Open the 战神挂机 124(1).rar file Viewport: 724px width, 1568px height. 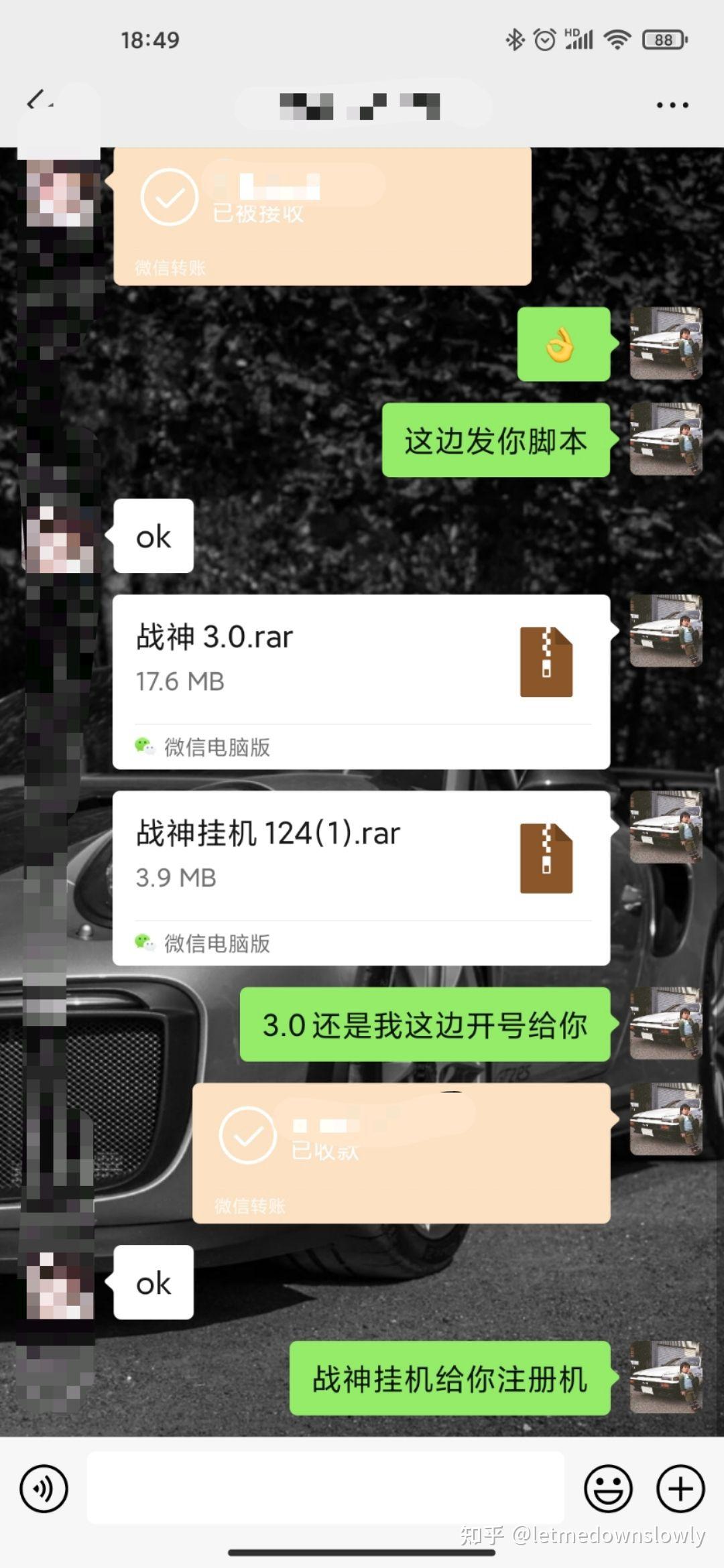pos(361,878)
